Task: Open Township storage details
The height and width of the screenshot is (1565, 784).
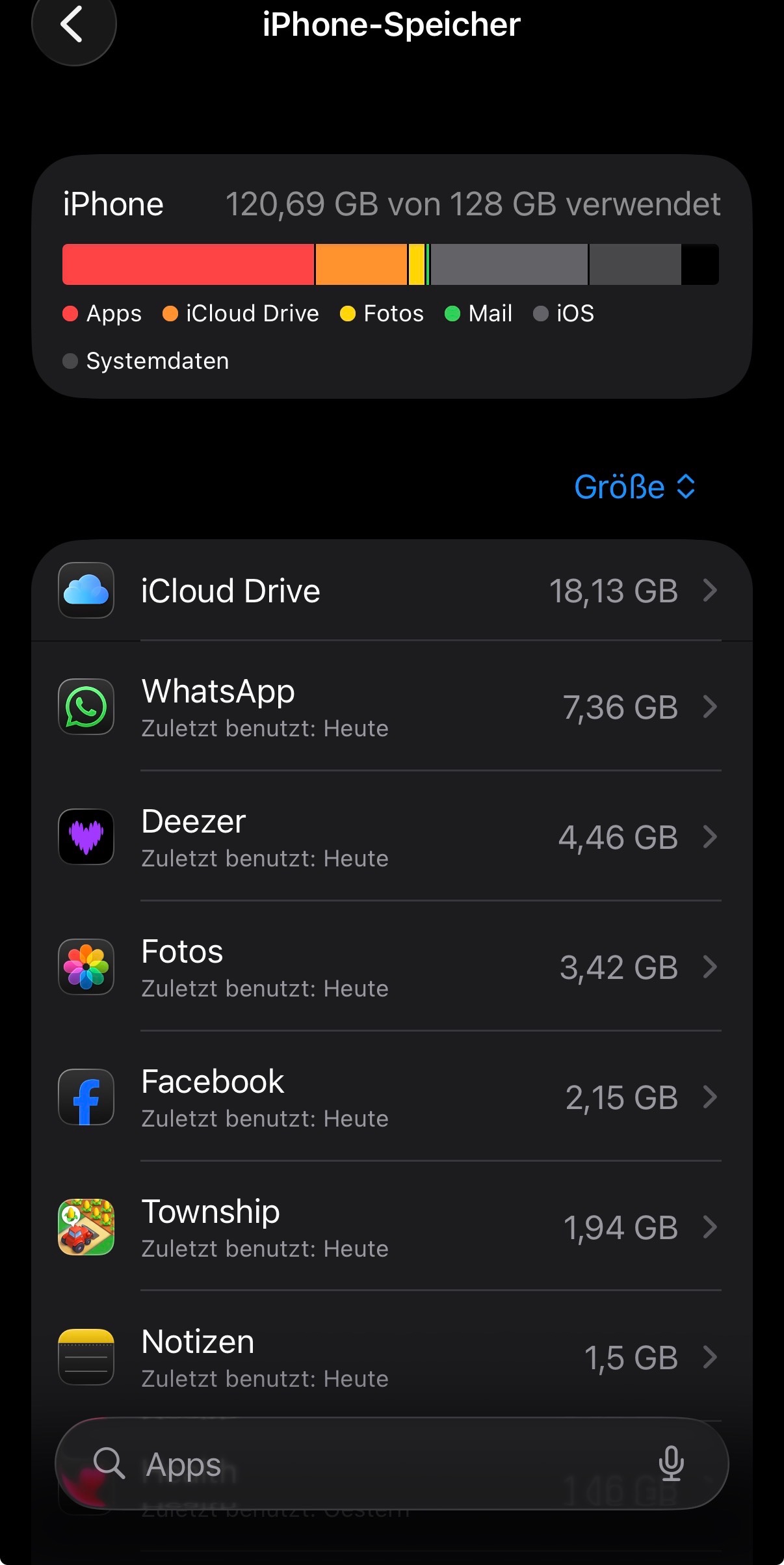Action: 391,1227
